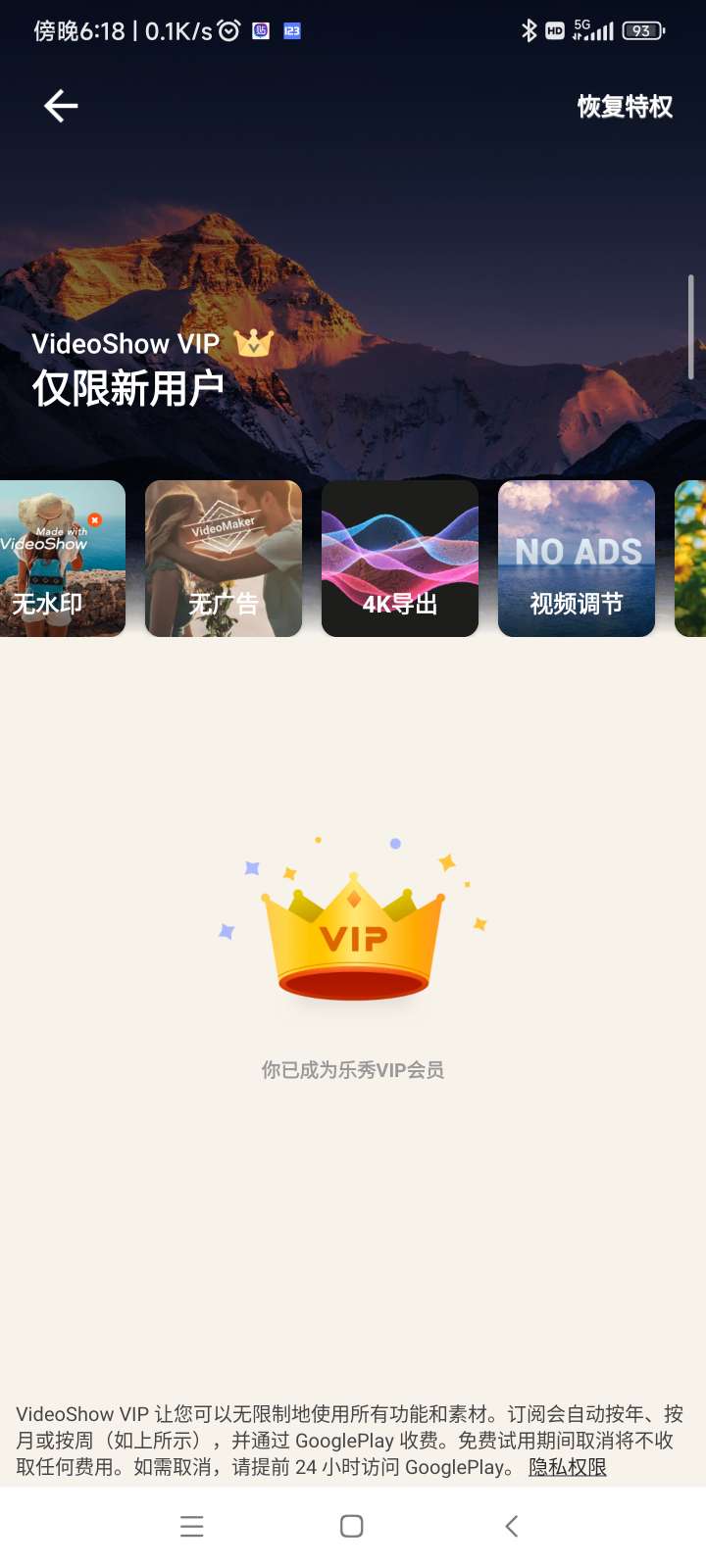Viewport: 706px width, 1568px height.
Task: Select the 4K导出 feature card
Action: 400,559
